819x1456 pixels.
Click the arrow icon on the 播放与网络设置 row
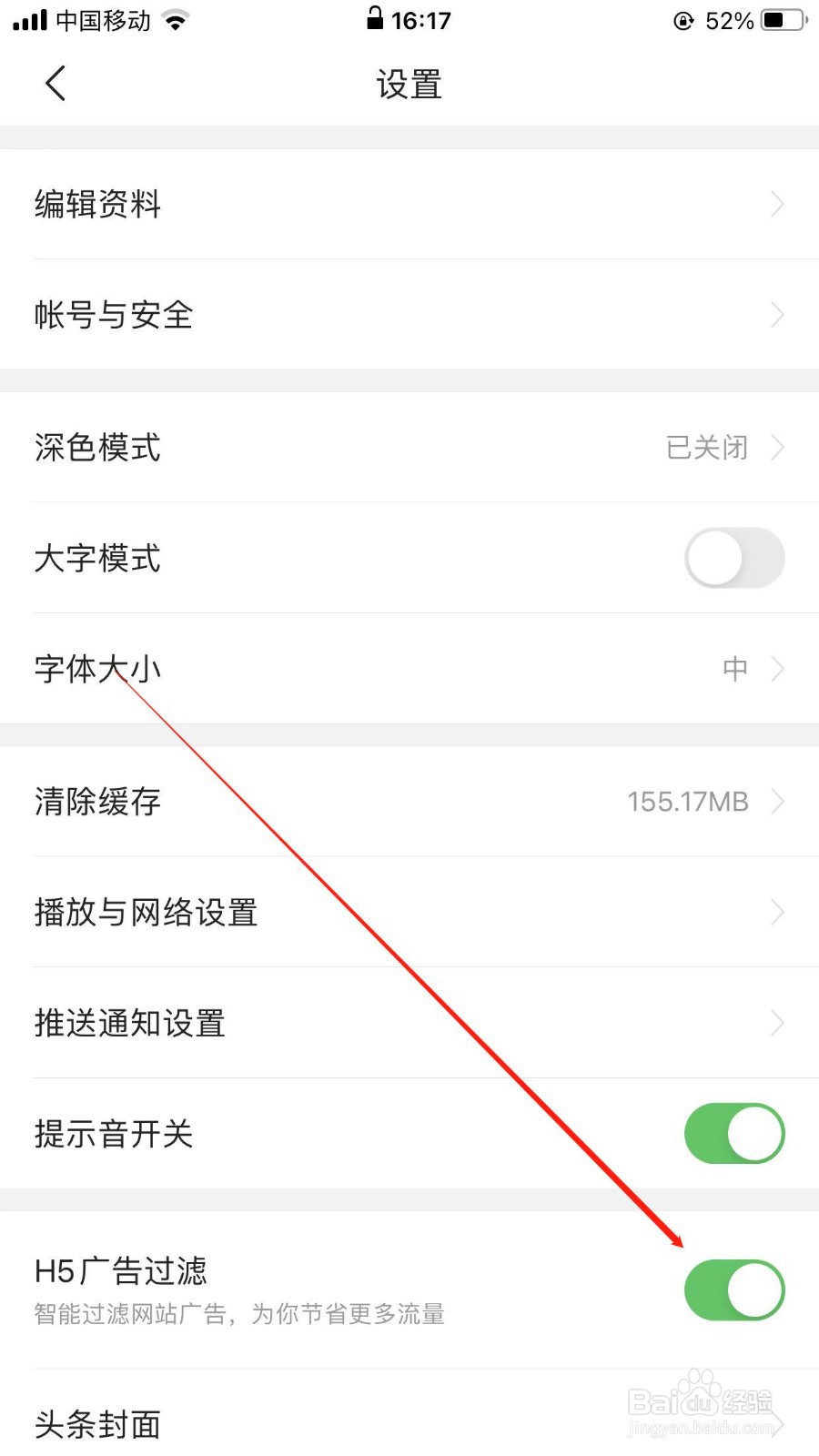click(775, 913)
